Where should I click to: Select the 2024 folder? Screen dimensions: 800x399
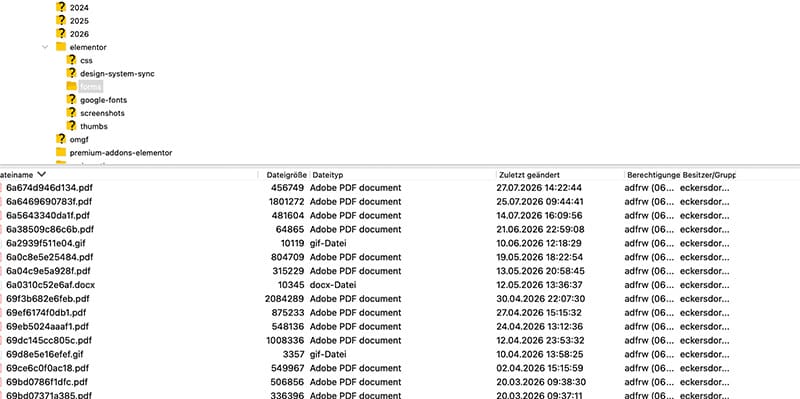79,8
